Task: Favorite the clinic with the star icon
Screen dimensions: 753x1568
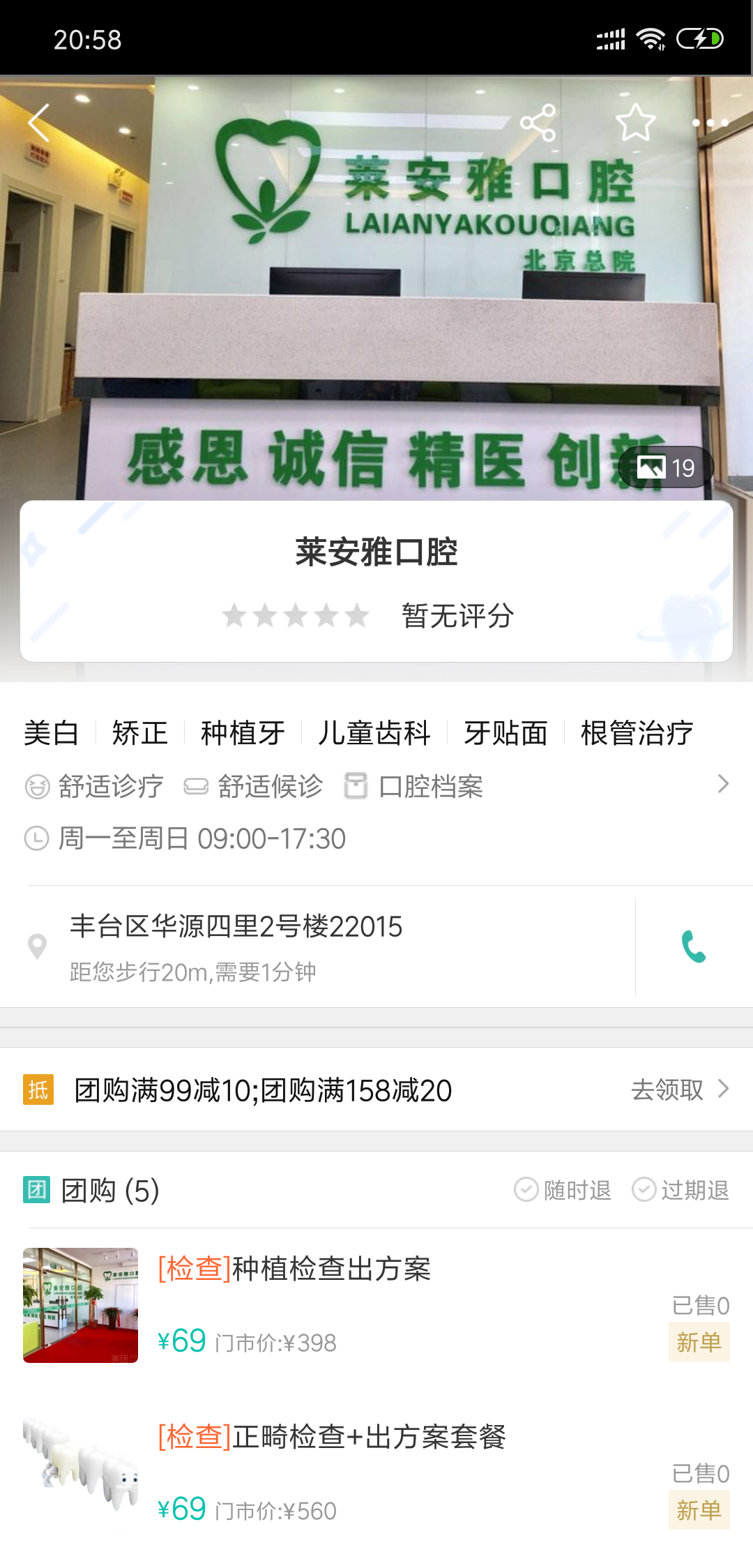Action: 635,123
